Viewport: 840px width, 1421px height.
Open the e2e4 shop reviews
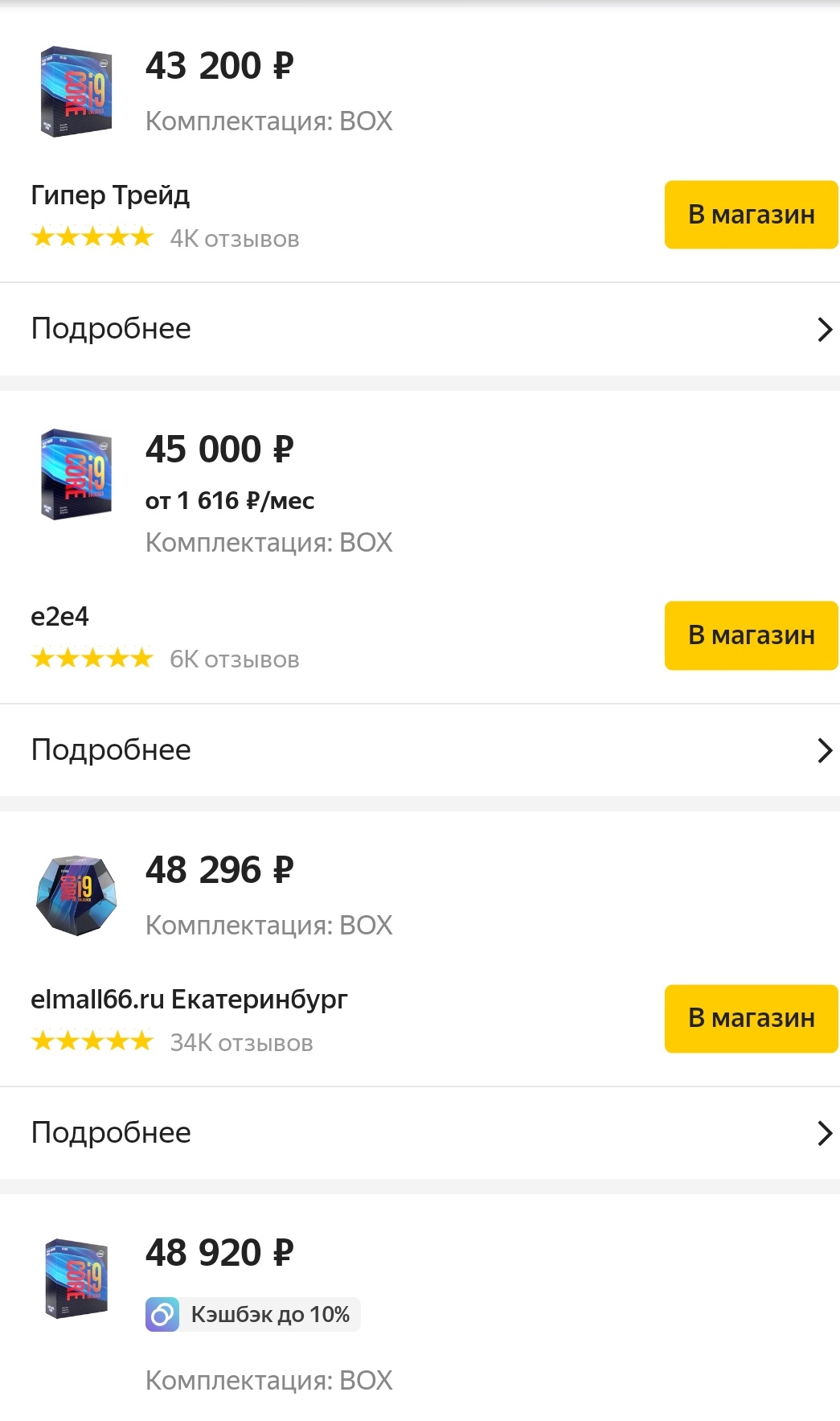(234, 659)
